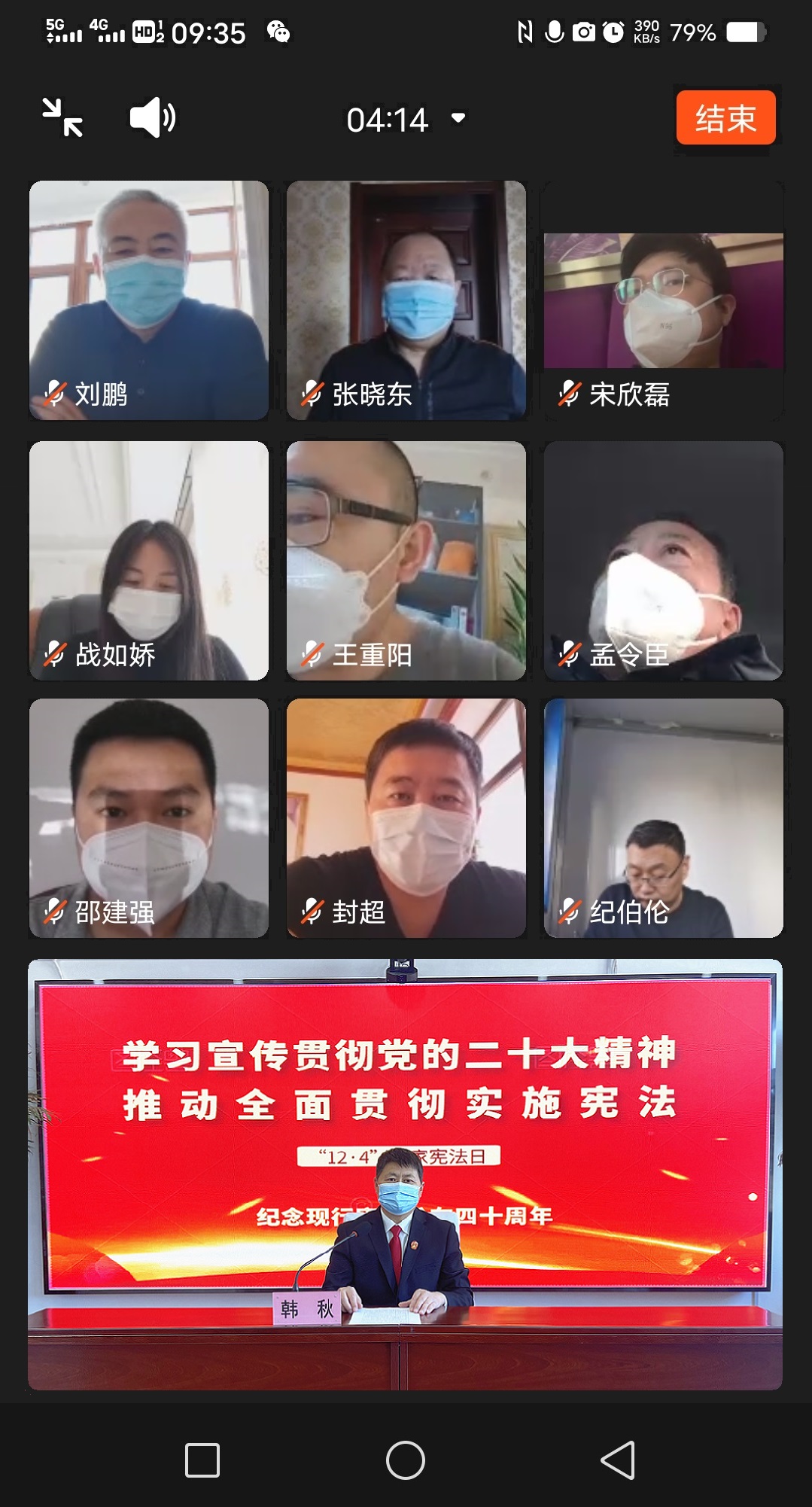Select 张晓东's video tile
812x1507 pixels.
(x=406, y=300)
